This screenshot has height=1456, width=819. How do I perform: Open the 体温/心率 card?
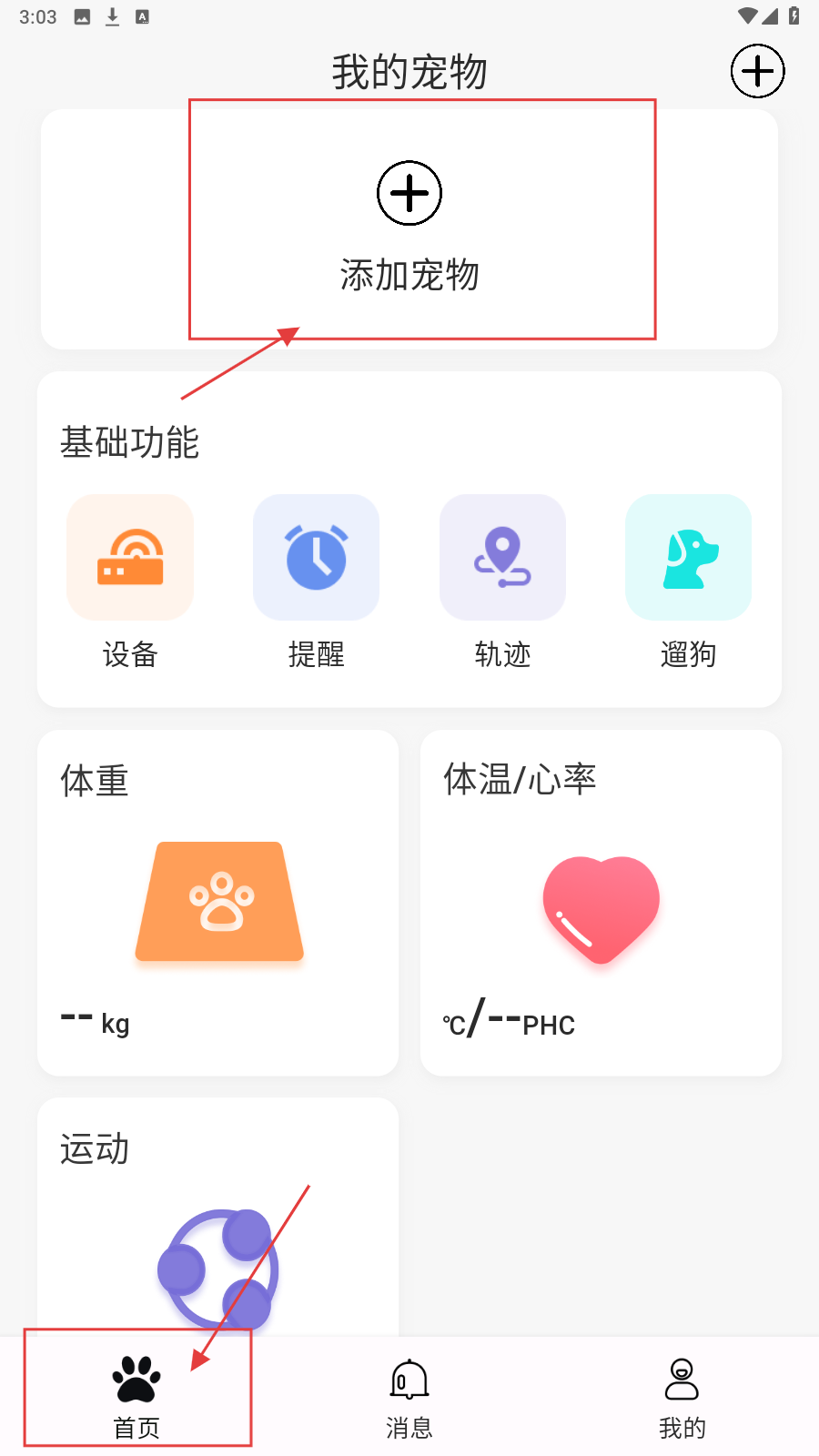(601, 901)
